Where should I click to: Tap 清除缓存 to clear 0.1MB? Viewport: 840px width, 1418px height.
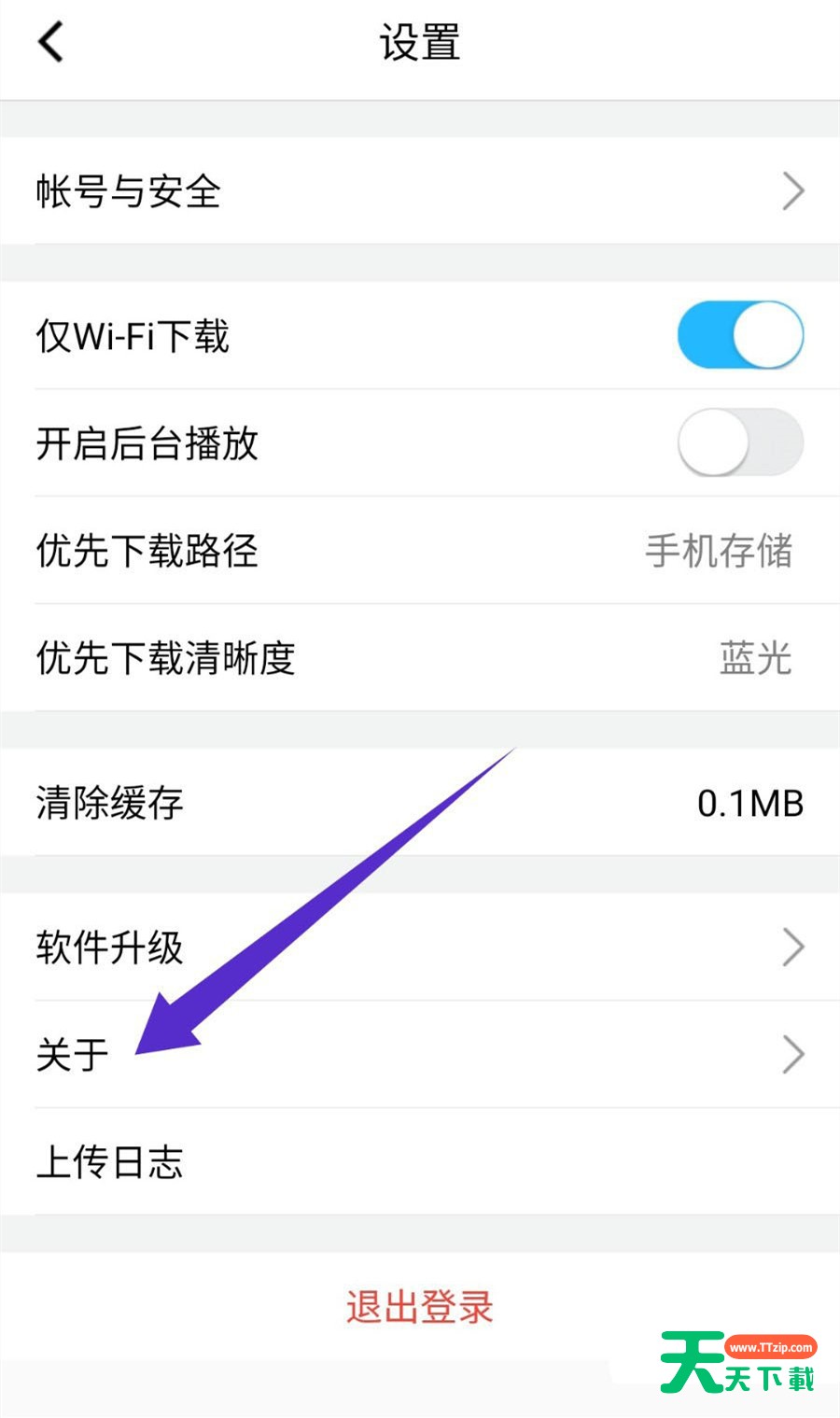(420, 803)
